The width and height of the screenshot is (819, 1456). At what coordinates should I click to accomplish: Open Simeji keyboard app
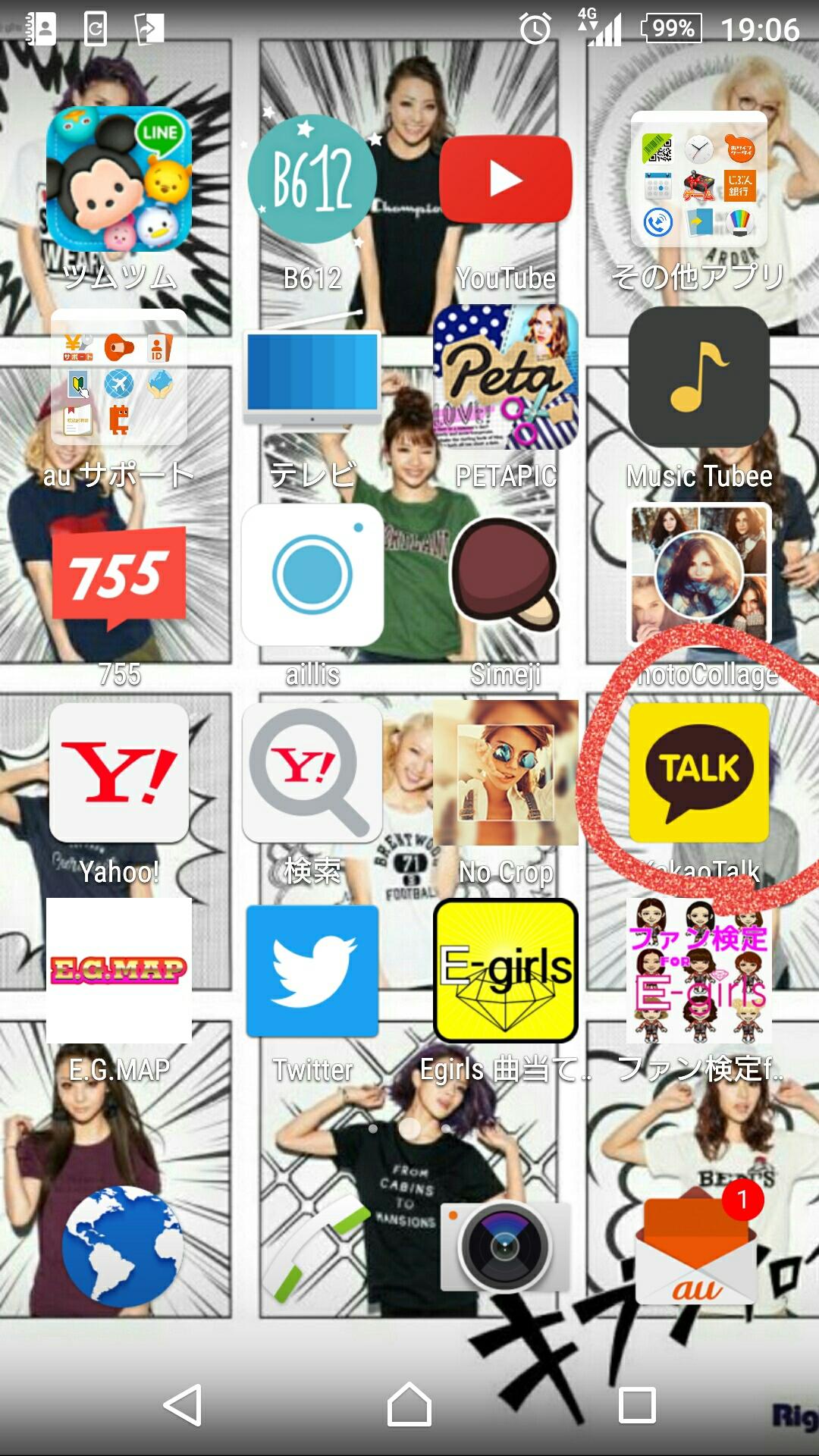click(505, 575)
